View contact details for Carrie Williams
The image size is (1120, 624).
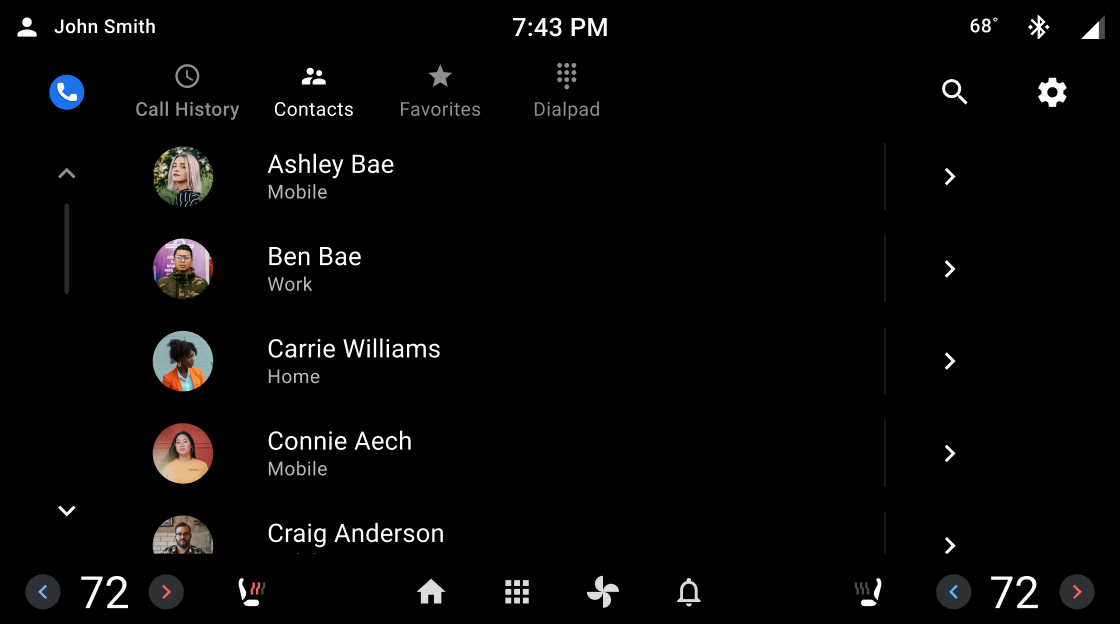(949, 361)
